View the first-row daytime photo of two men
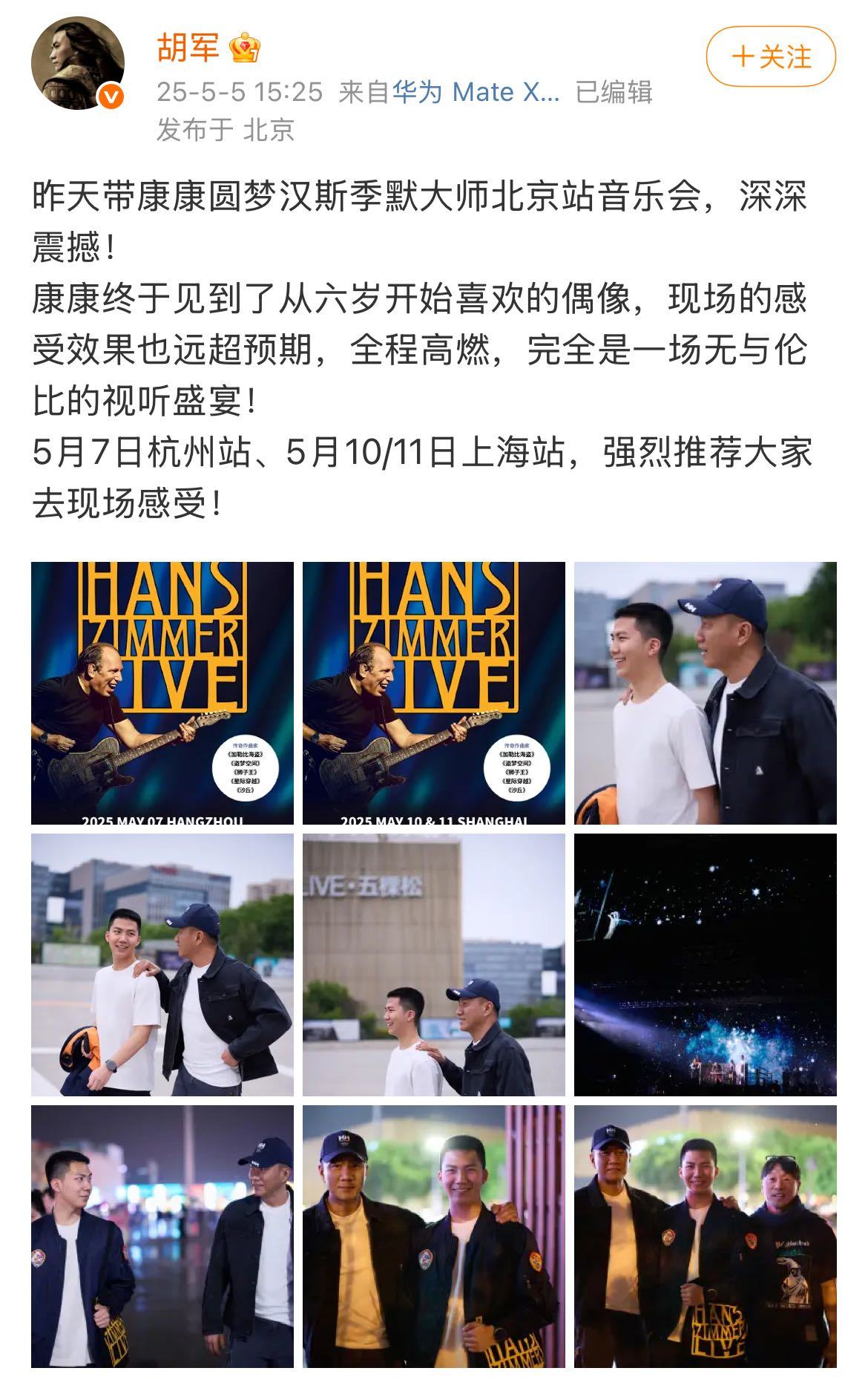This screenshot has height=1391, width=868. point(705,693)
